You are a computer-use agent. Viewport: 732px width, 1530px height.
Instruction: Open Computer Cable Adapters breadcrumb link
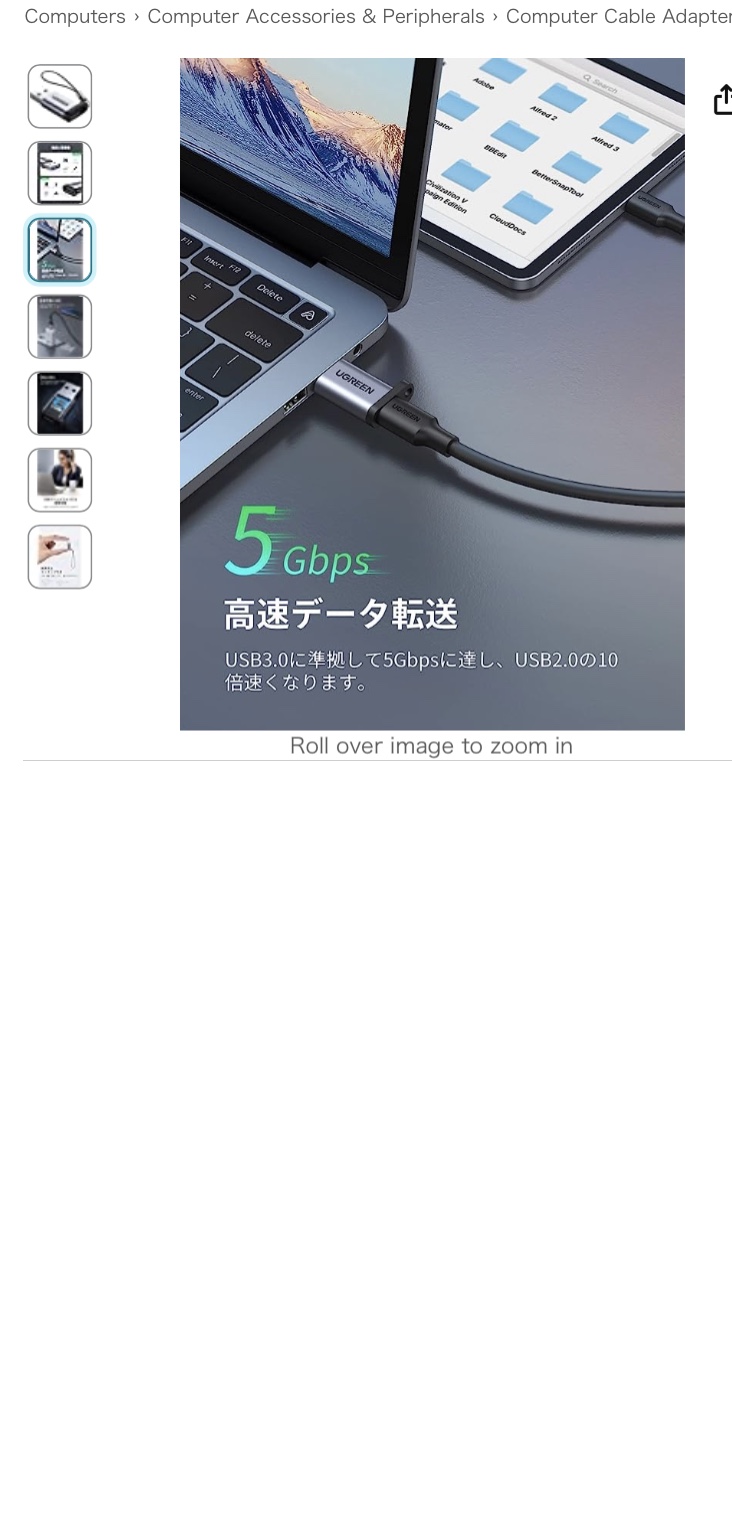click(x=619, y=16)
